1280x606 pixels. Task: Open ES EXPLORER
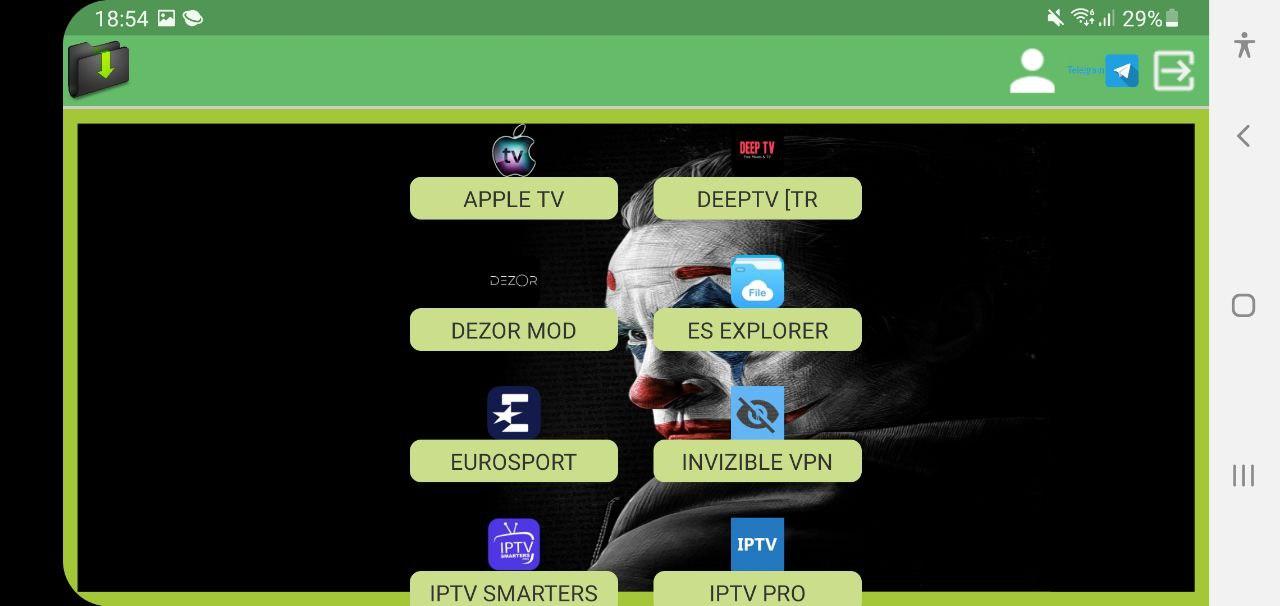(757, 330)
